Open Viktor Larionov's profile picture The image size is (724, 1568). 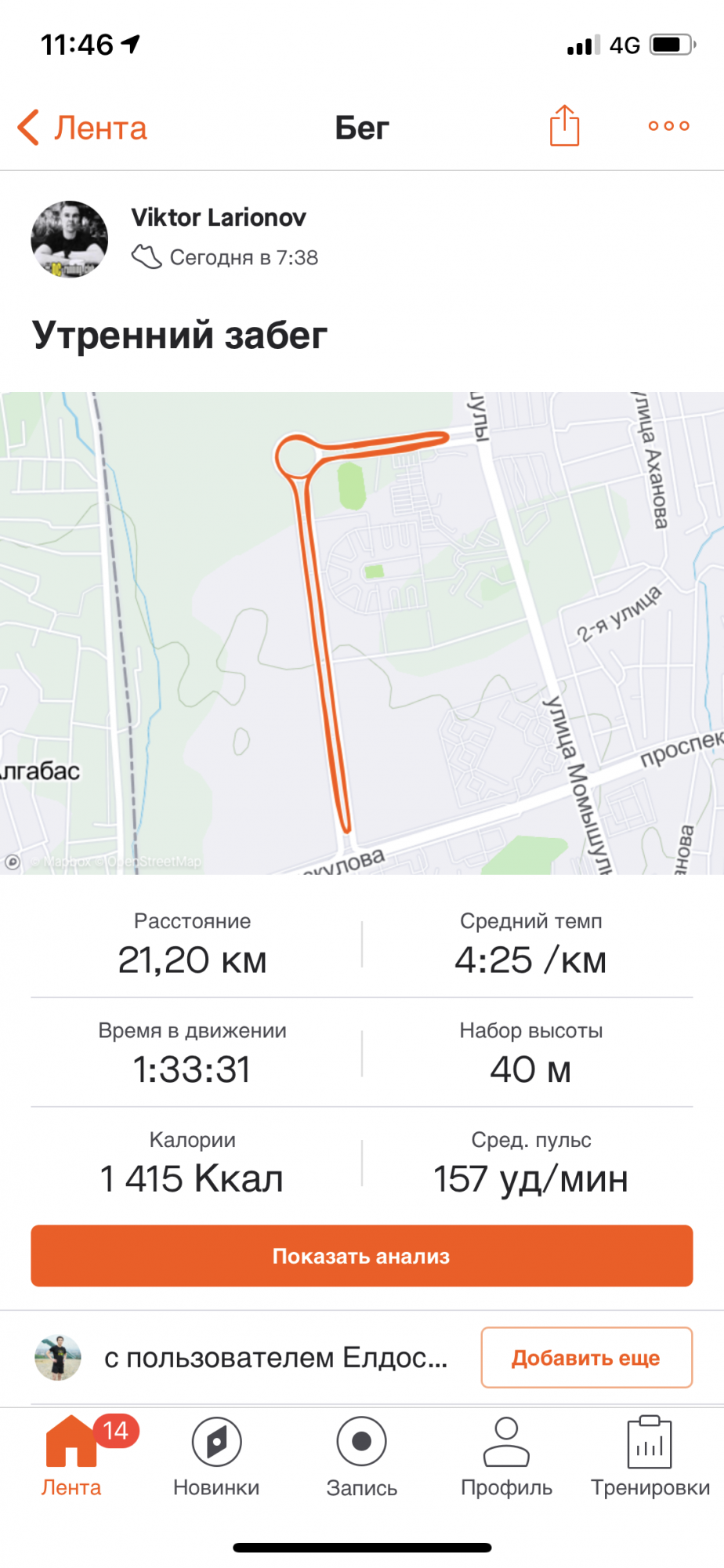(70, 239)
